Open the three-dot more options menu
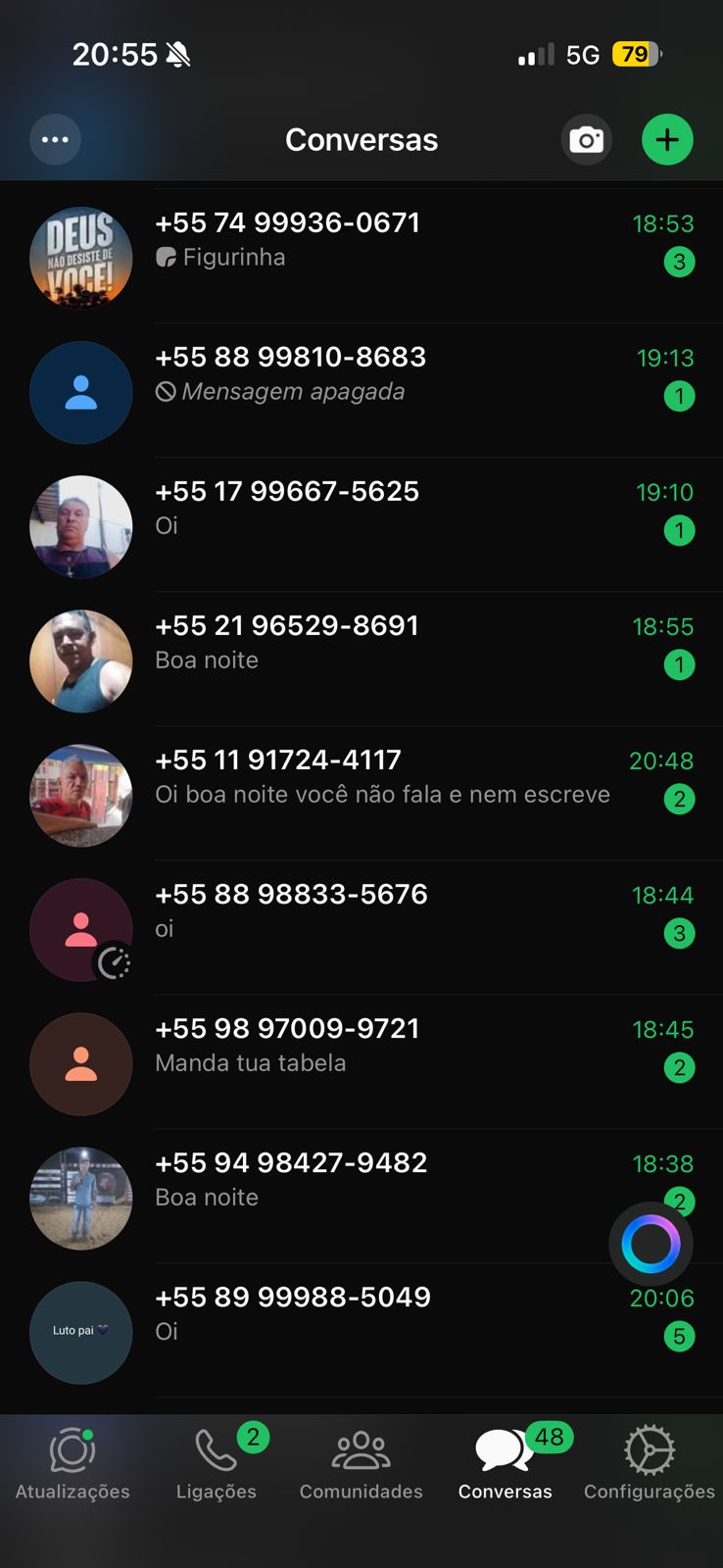 pos(55,139)
